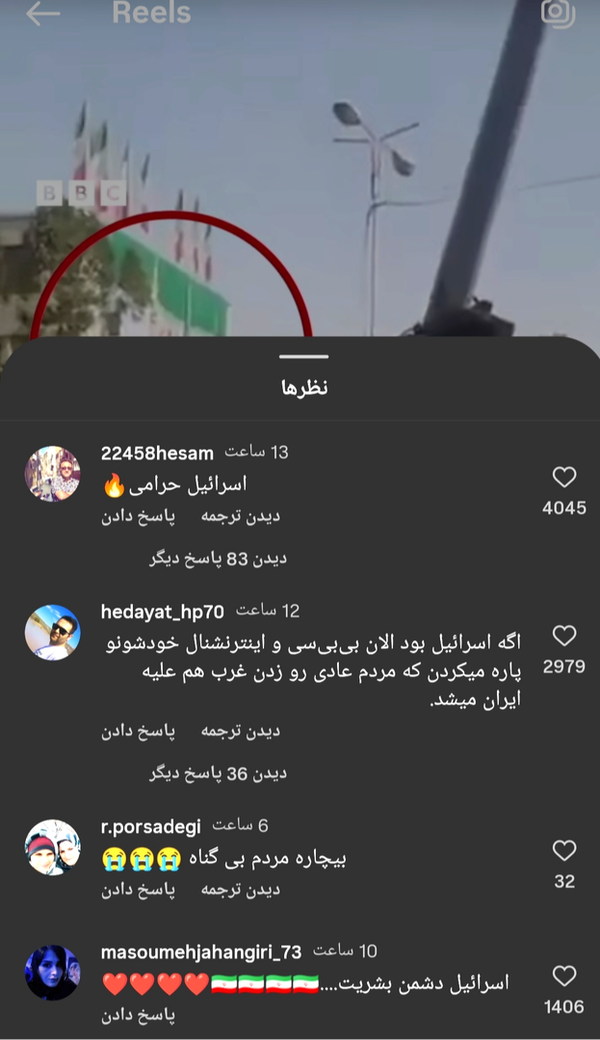Reply to hedayat_hp70's comment
This screenshot has width=600, height=1040.
138,731
